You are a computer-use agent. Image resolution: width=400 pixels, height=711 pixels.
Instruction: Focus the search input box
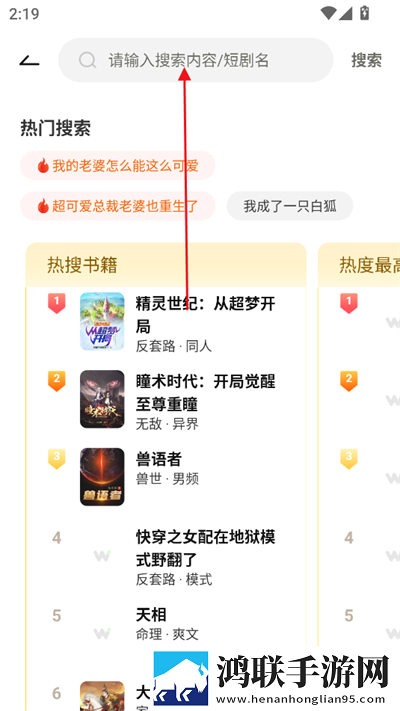tap(195, 60)
